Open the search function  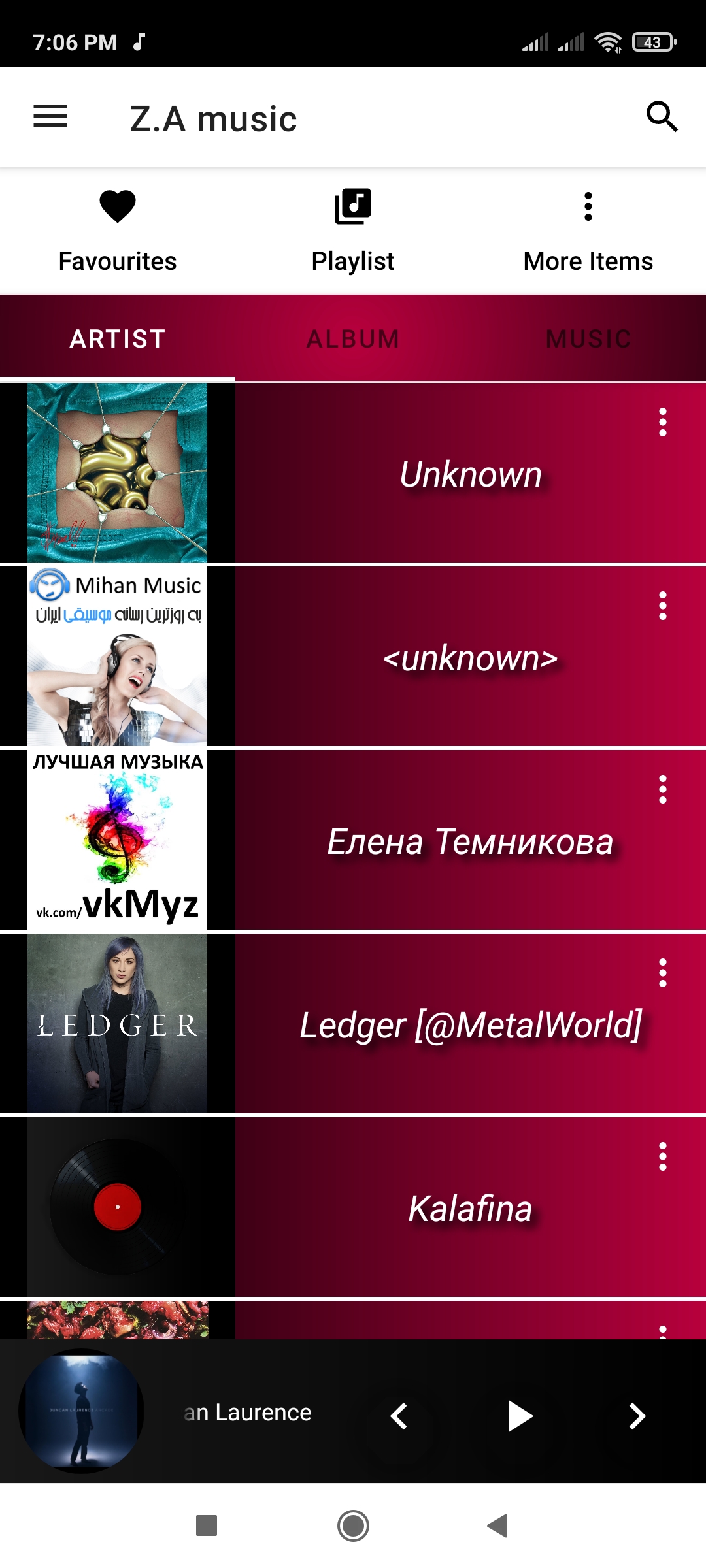point(662,118)
